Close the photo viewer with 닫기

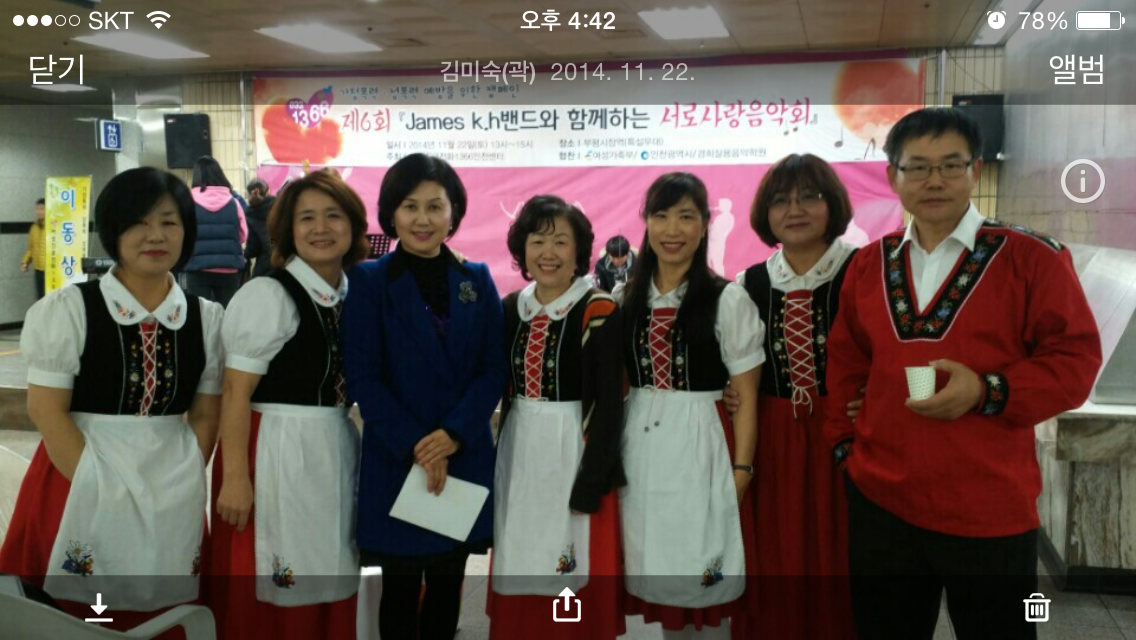point(56,69)
